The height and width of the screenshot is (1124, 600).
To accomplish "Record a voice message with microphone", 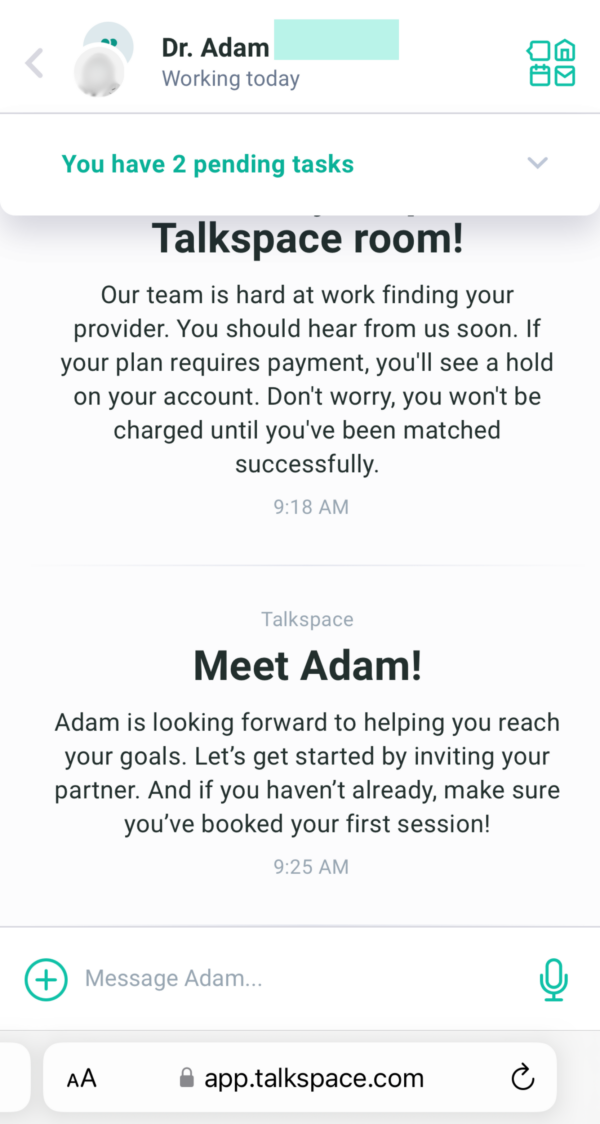I will (x=553, y=979).
